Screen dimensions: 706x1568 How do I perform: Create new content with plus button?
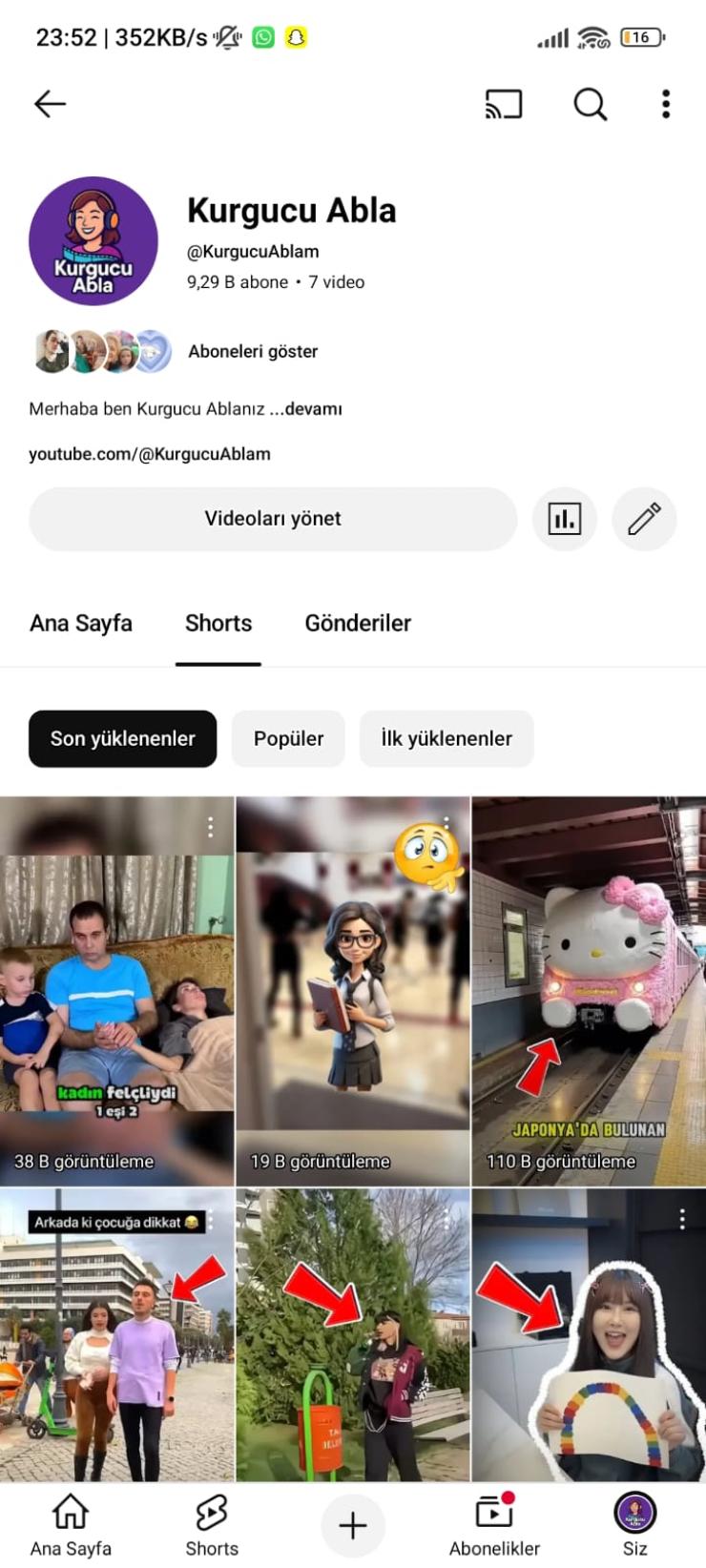353,1525
